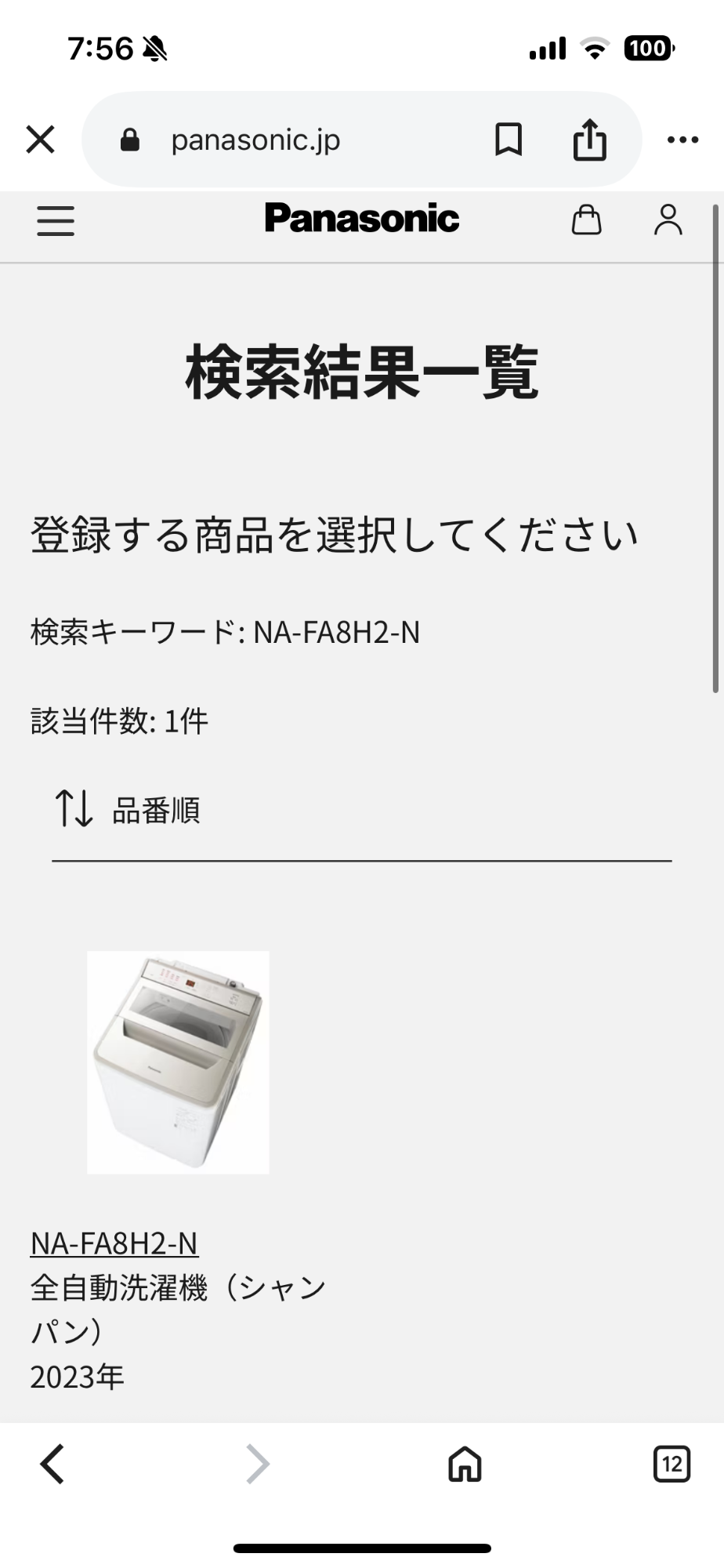The height and width of the screenshot is (1568, 724).
Task: Open the Panasonic hamburger menu
Action: (56, 220)
